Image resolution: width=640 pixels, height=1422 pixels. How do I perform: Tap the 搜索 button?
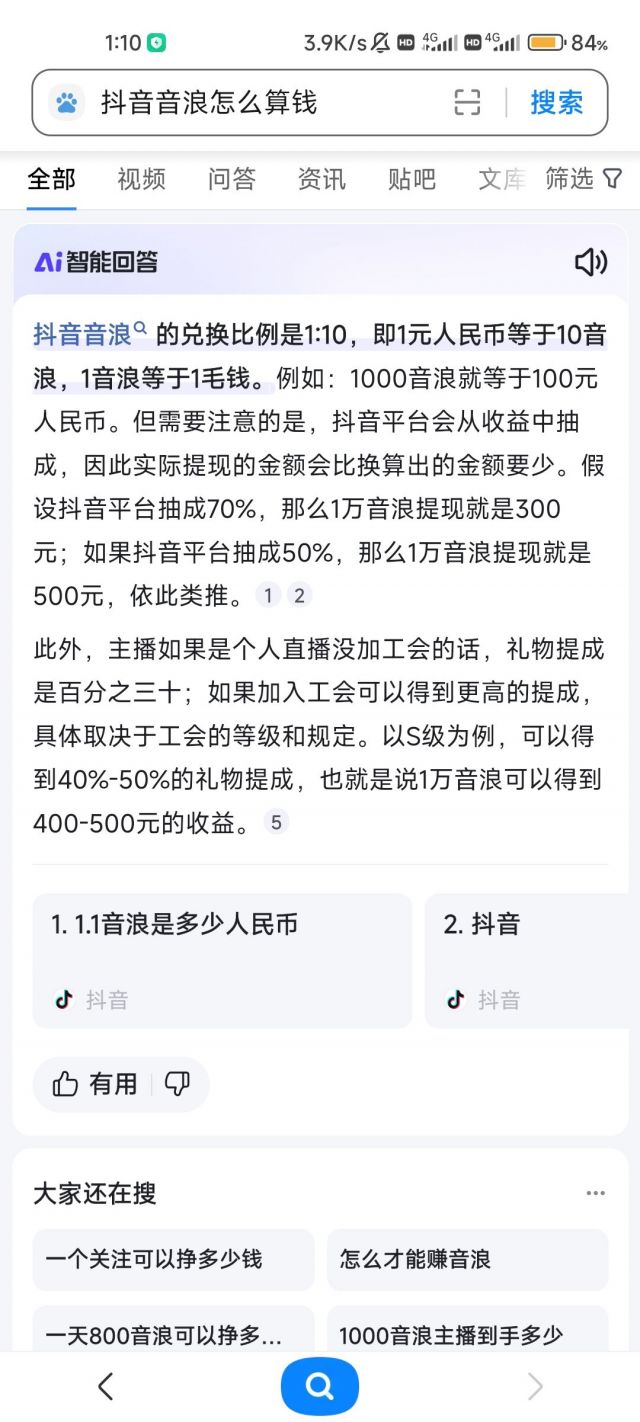(556, 102)
